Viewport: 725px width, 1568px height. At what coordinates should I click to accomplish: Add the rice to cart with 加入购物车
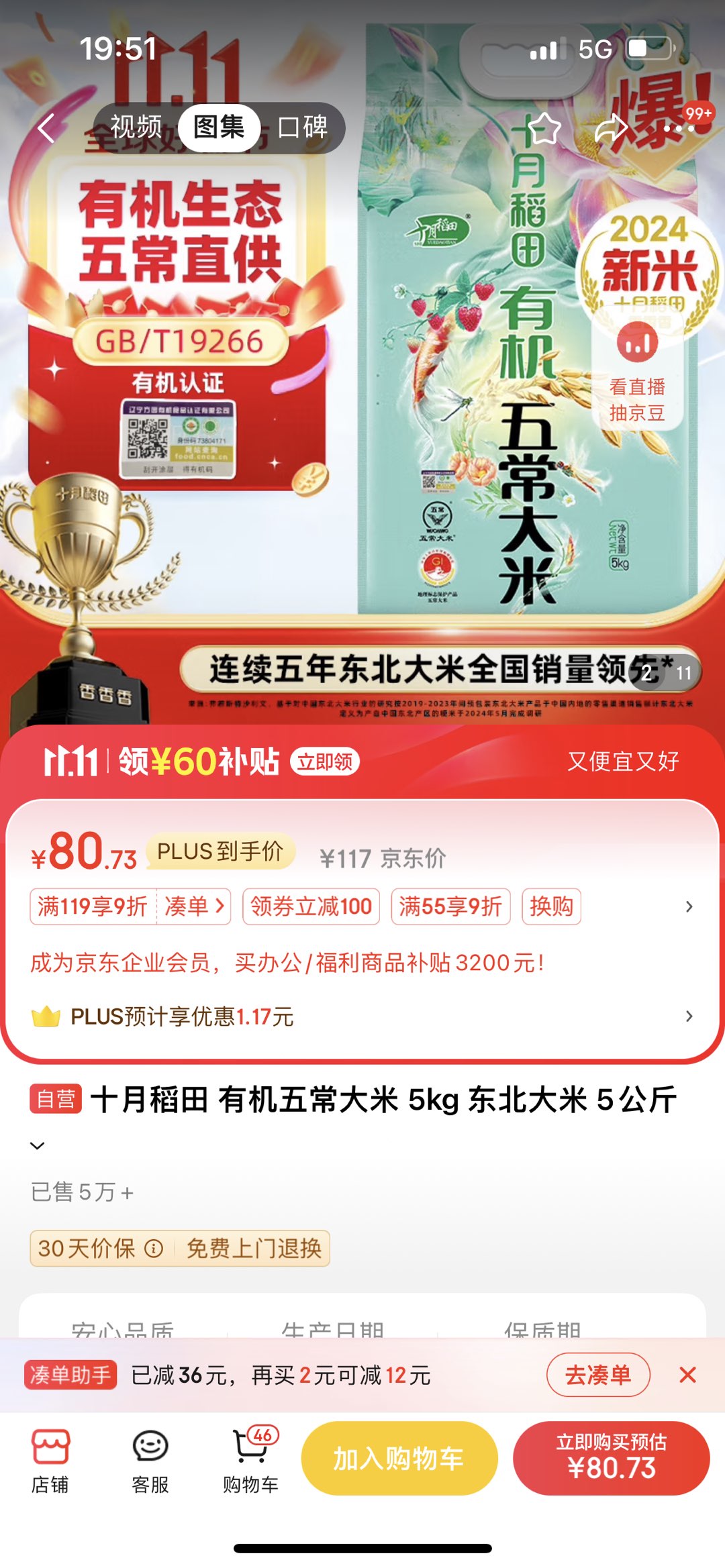coord(399,1458)
